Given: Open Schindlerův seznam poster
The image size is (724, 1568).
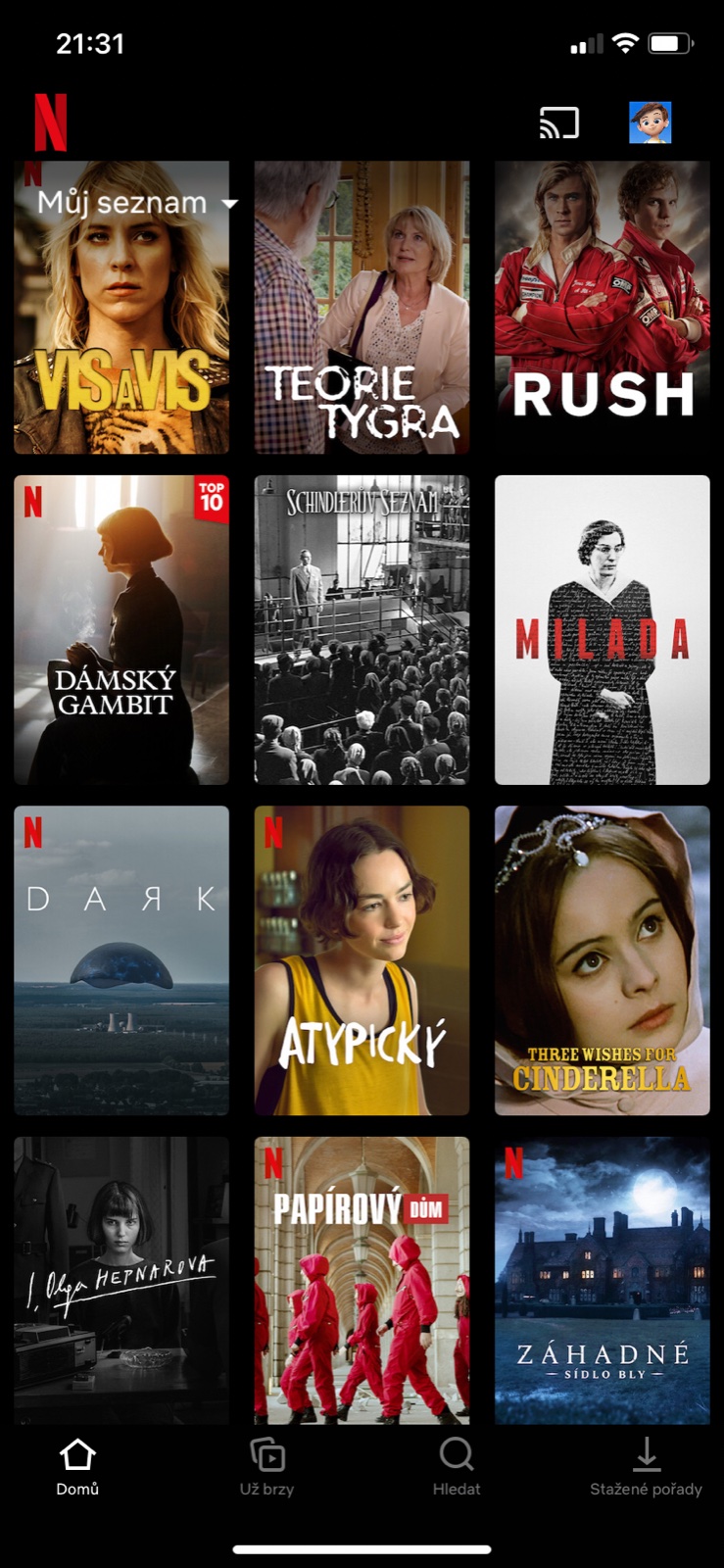Looking at the screenshot, I should pos(362,629).
